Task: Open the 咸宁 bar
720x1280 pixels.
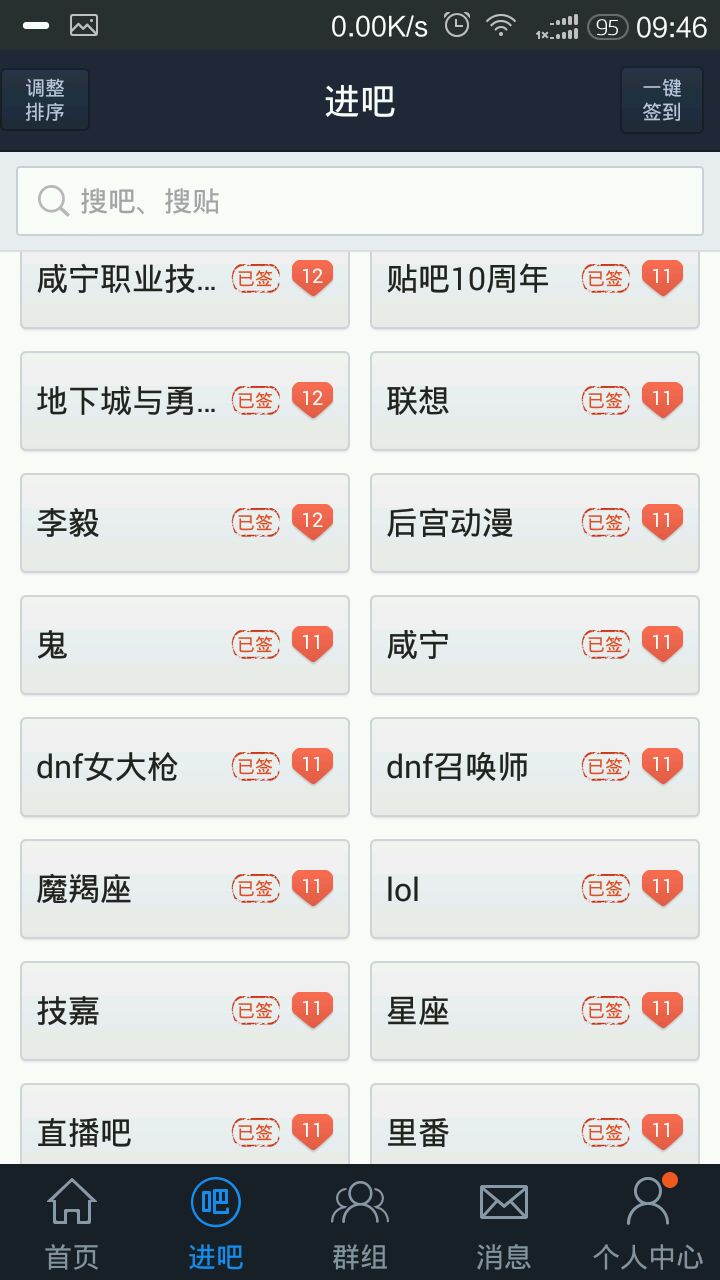Action: (x=535, y=645)
